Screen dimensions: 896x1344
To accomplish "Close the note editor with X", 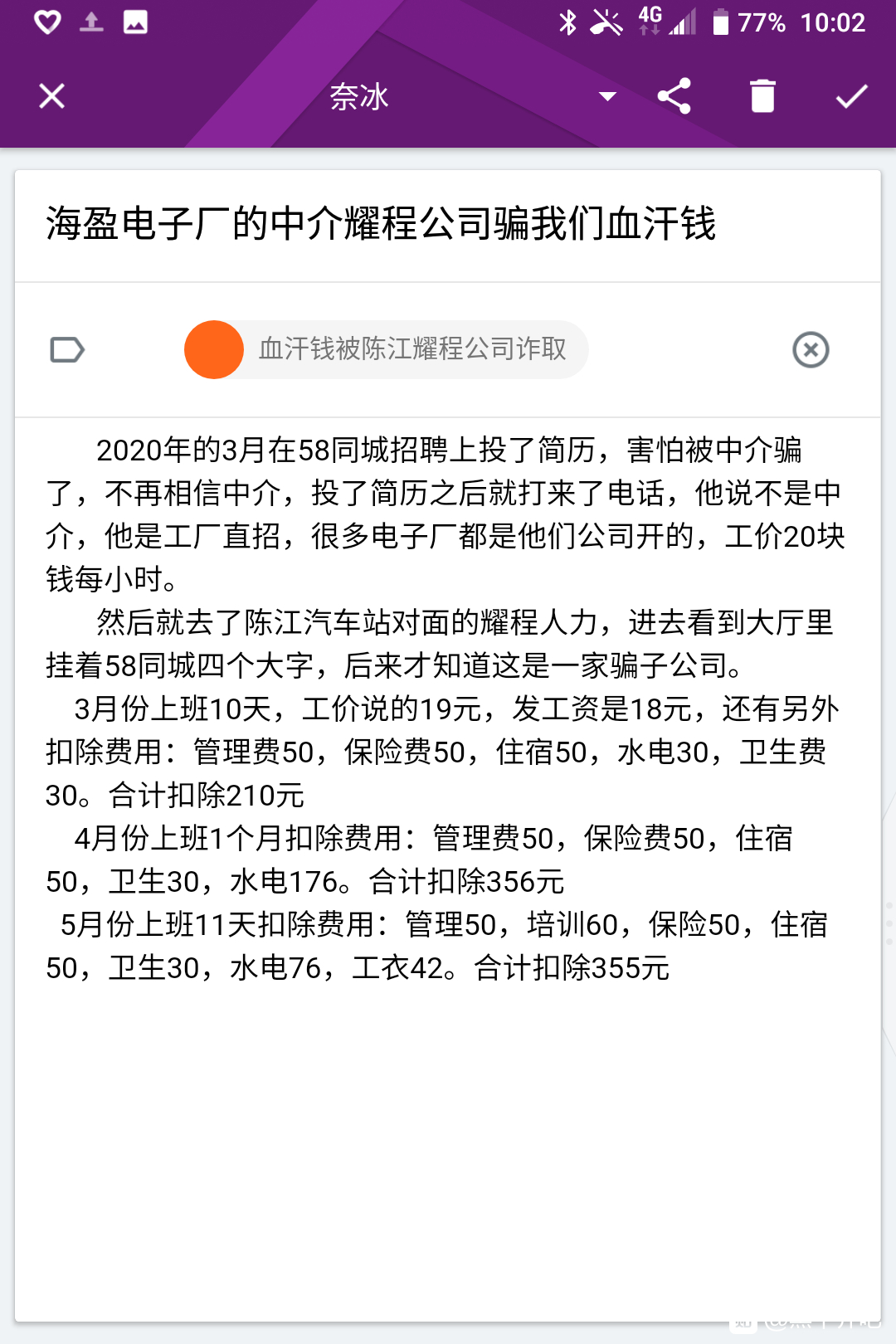I will 51,96.
